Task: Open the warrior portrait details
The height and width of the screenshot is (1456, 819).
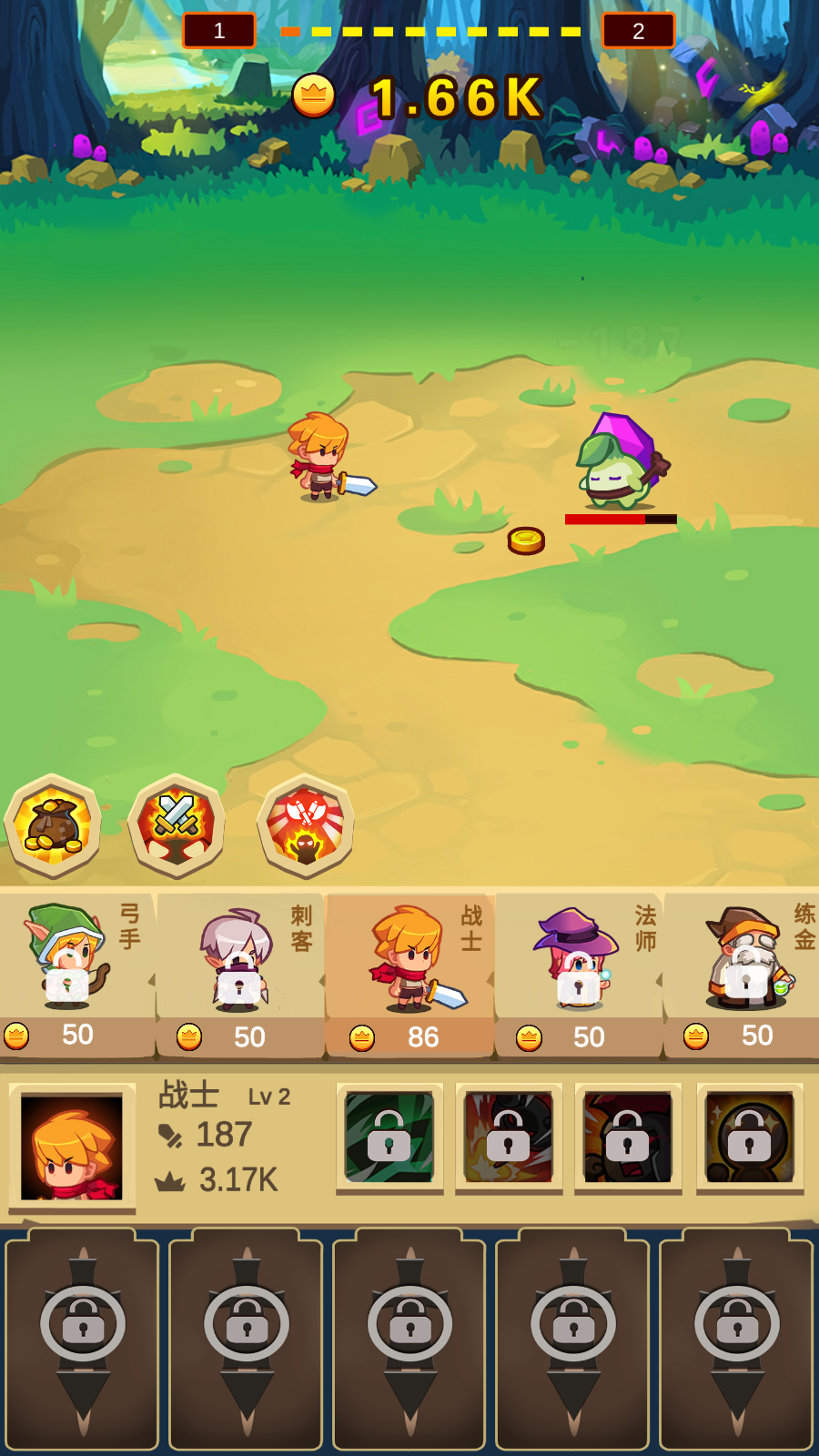Action: (72, 1147)
